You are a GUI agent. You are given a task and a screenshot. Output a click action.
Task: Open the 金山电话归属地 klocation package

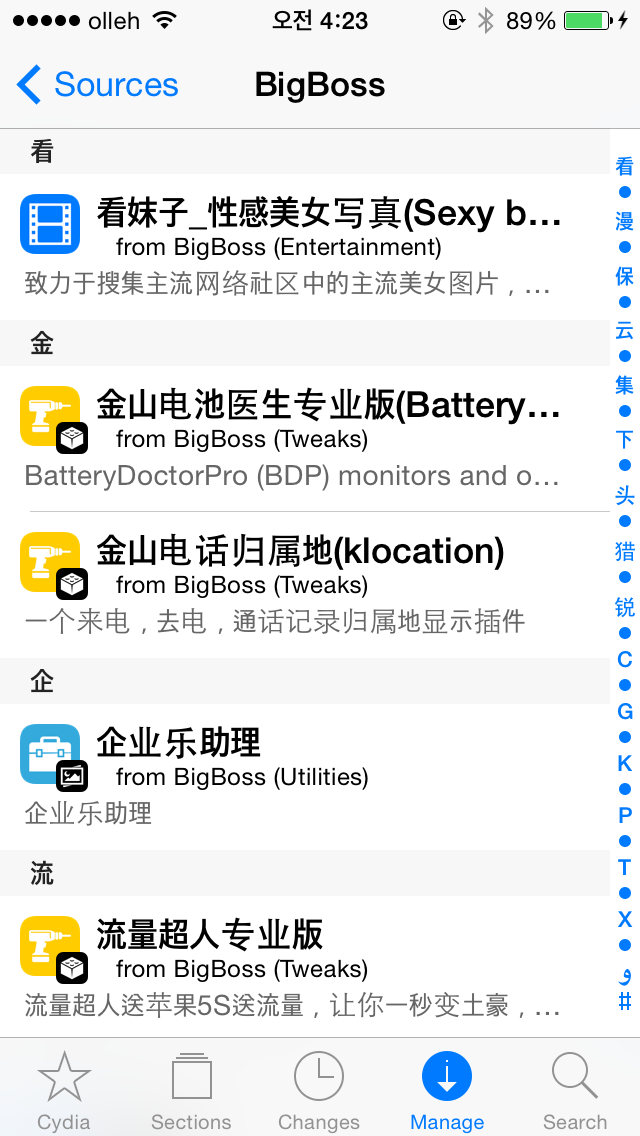[304, 585]
